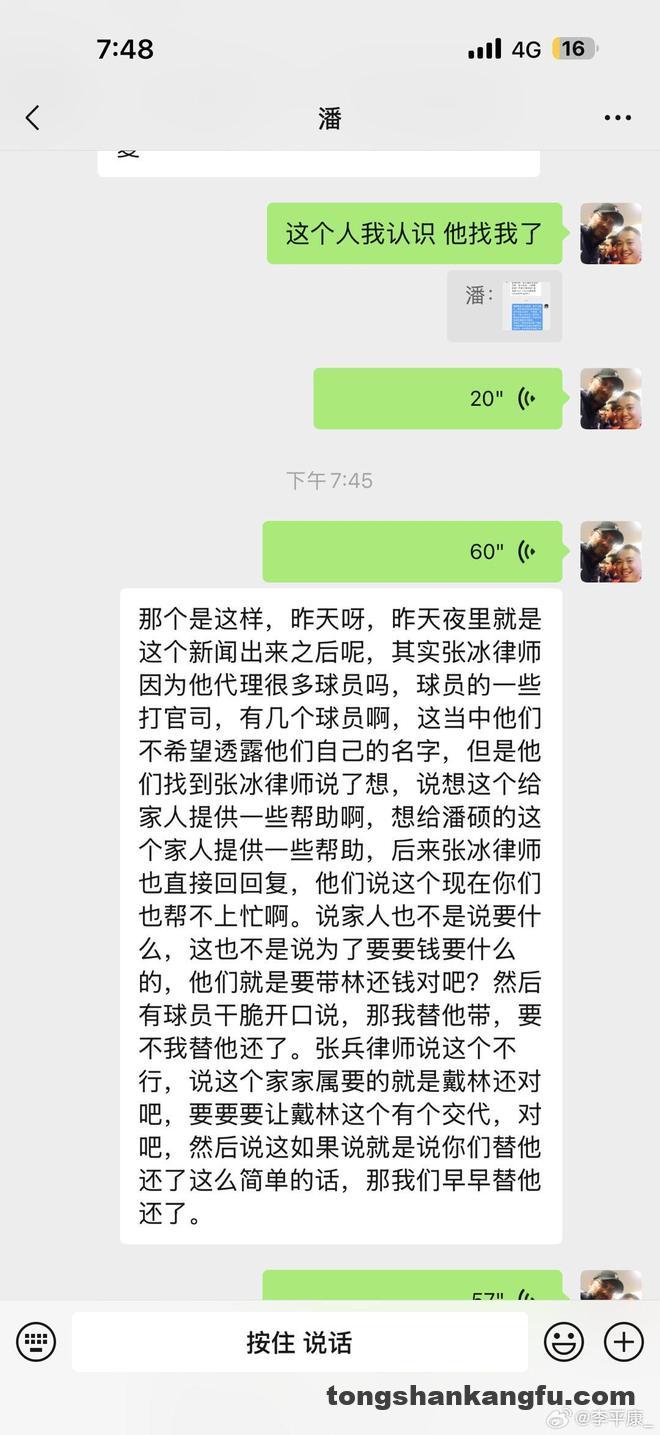
Task: Open the emoji sticker panel
Action: point(564,1341)
